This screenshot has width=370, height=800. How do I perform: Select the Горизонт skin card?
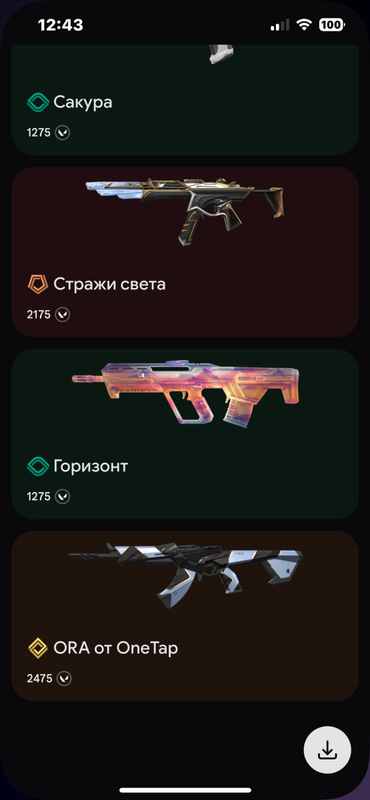[185, 434]
